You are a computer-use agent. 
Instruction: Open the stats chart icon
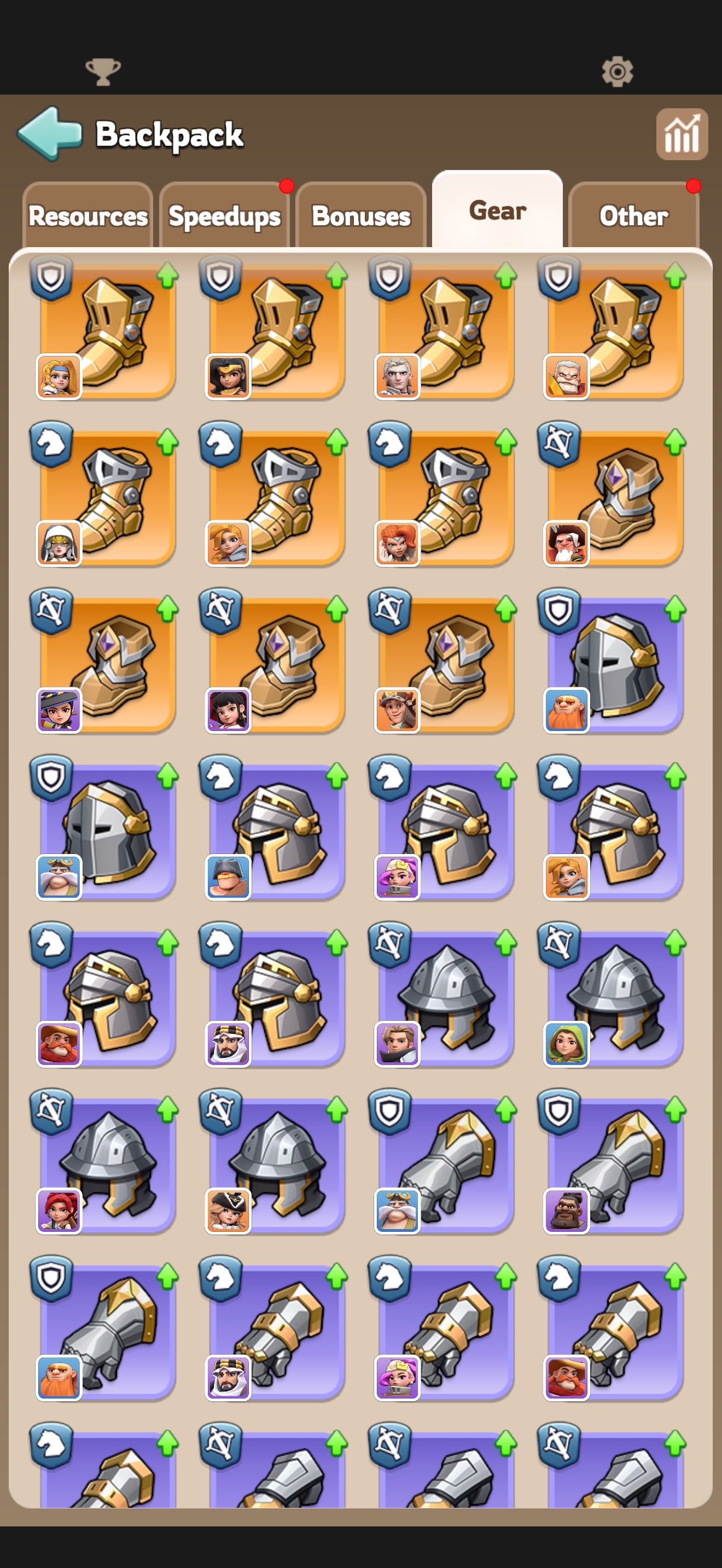[682, 134]
